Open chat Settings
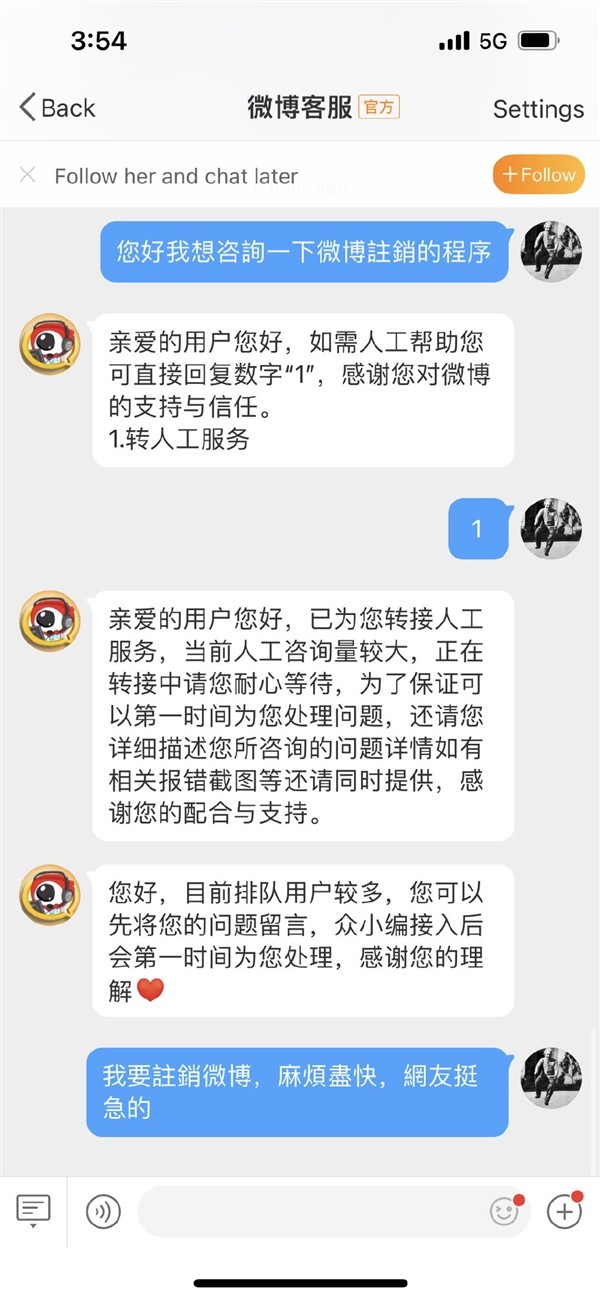Screen dimensions: 600x1299 tap(538, 109)
